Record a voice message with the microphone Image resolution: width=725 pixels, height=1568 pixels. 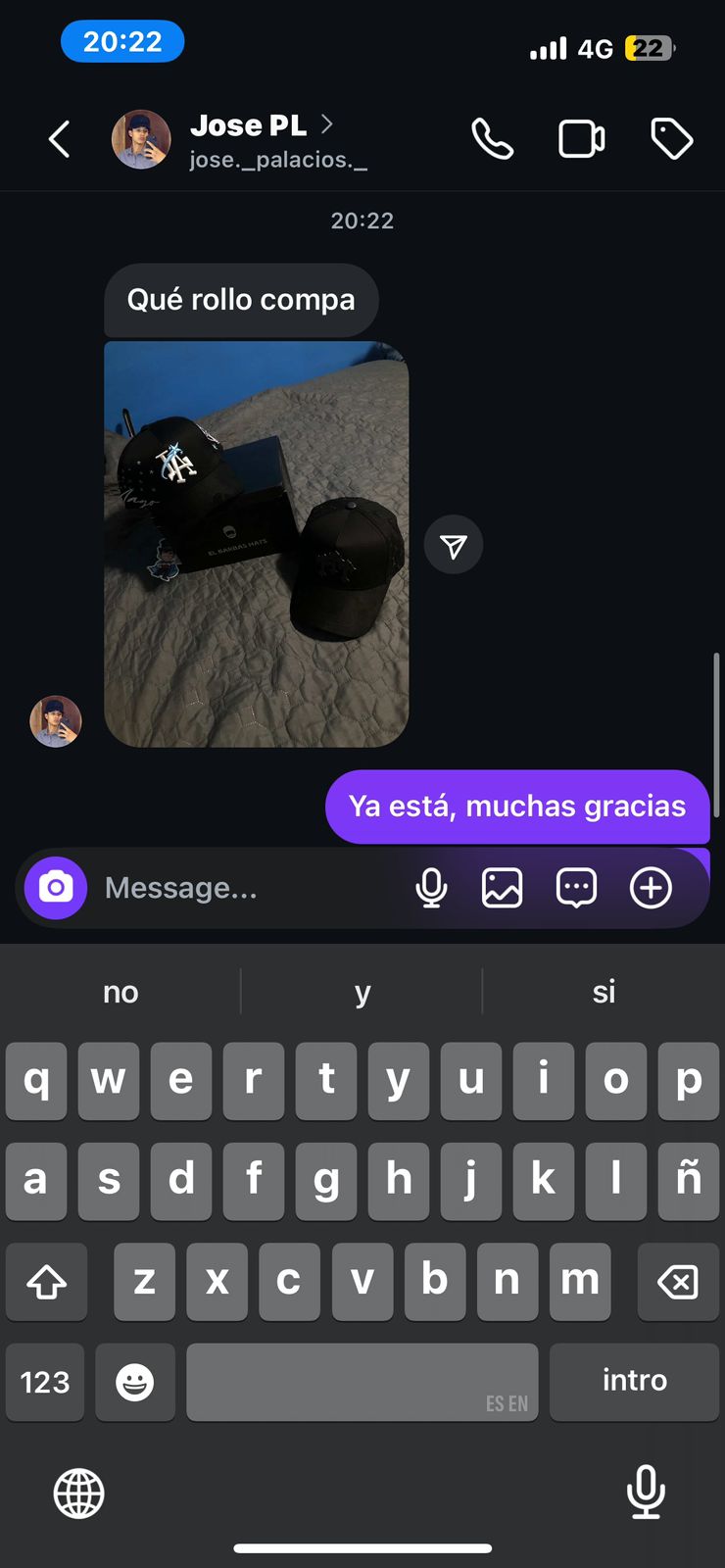(431, 888)
